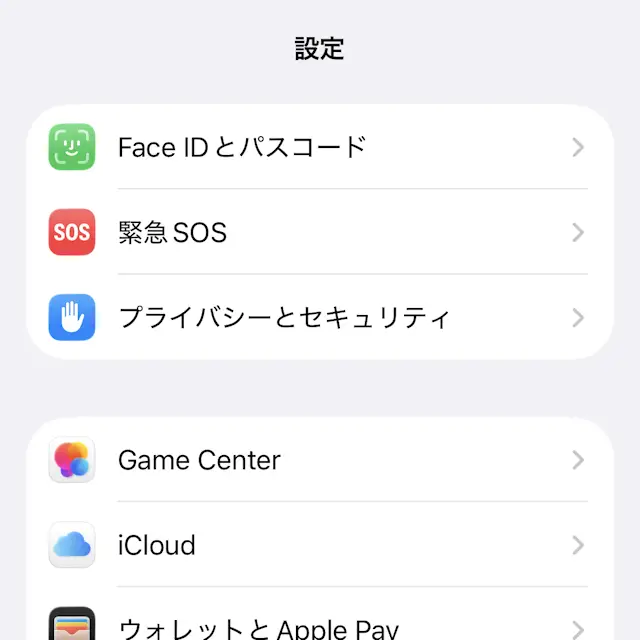The image size is (640, 640).
Task: Open Game Center settings
Action: tap(320, 461)
